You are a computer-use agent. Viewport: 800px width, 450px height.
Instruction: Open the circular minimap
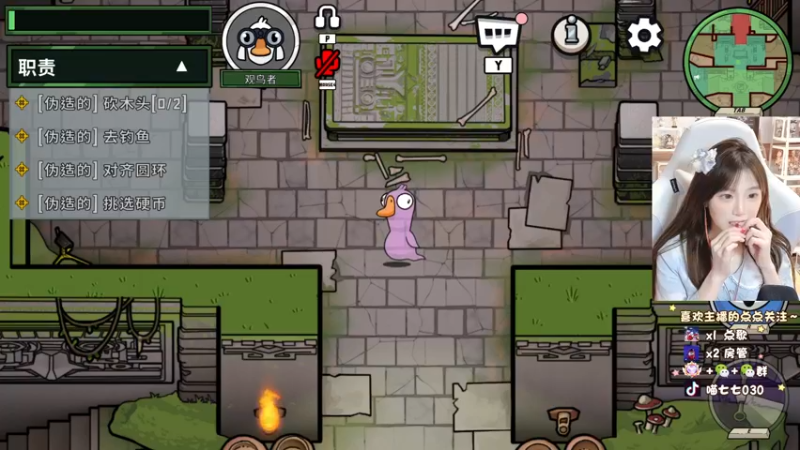(x=738, y=58)
